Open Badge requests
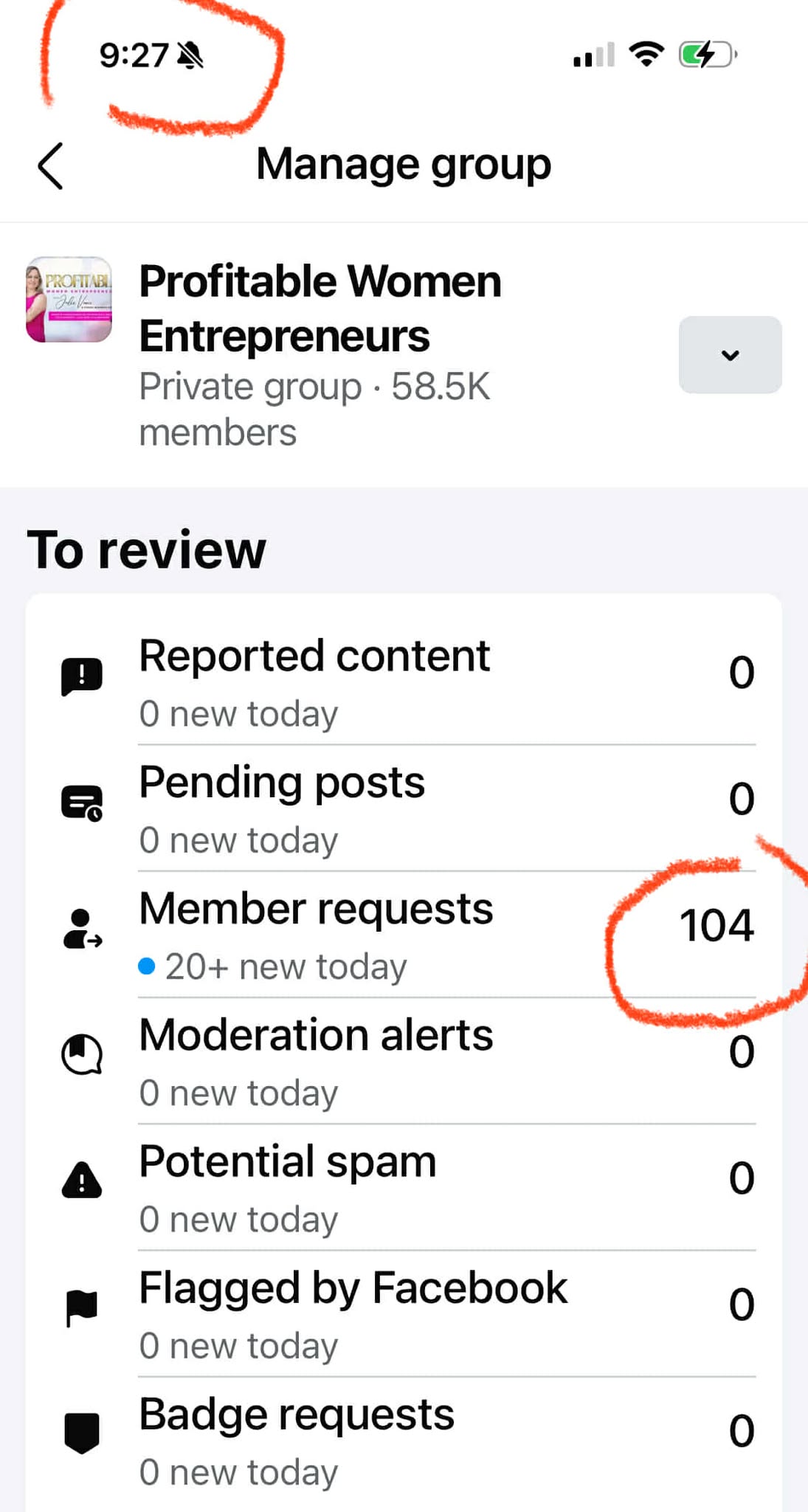808x1512 pixels. (403, 1440)
